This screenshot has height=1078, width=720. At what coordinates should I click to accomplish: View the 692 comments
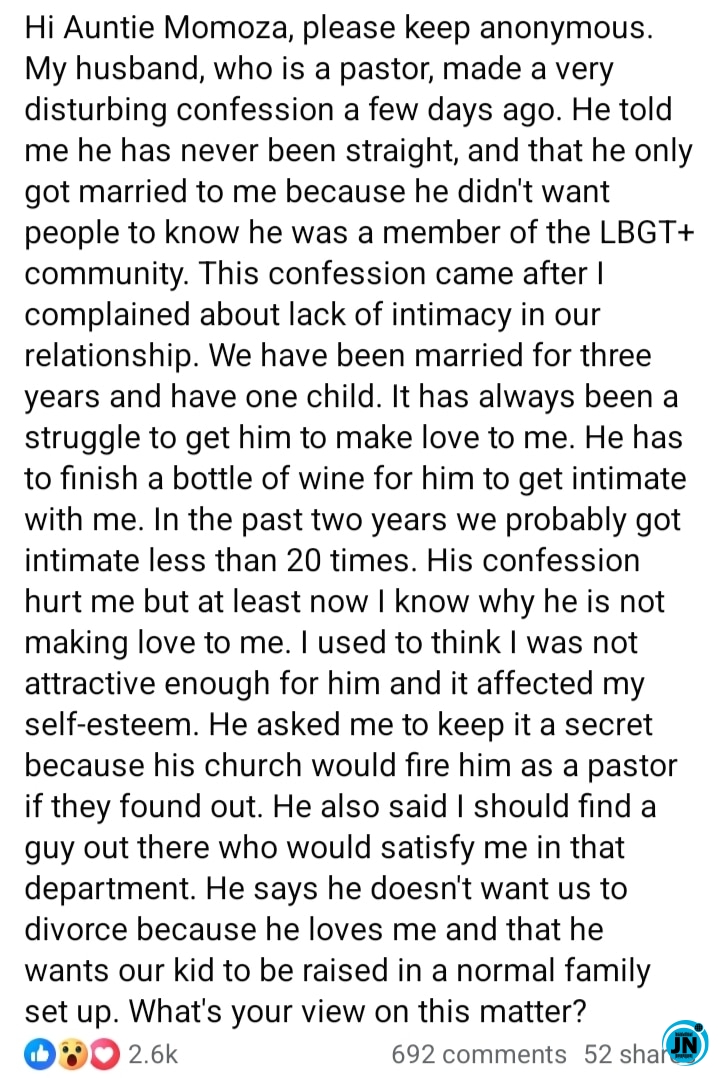click(x=479, y=1054)
